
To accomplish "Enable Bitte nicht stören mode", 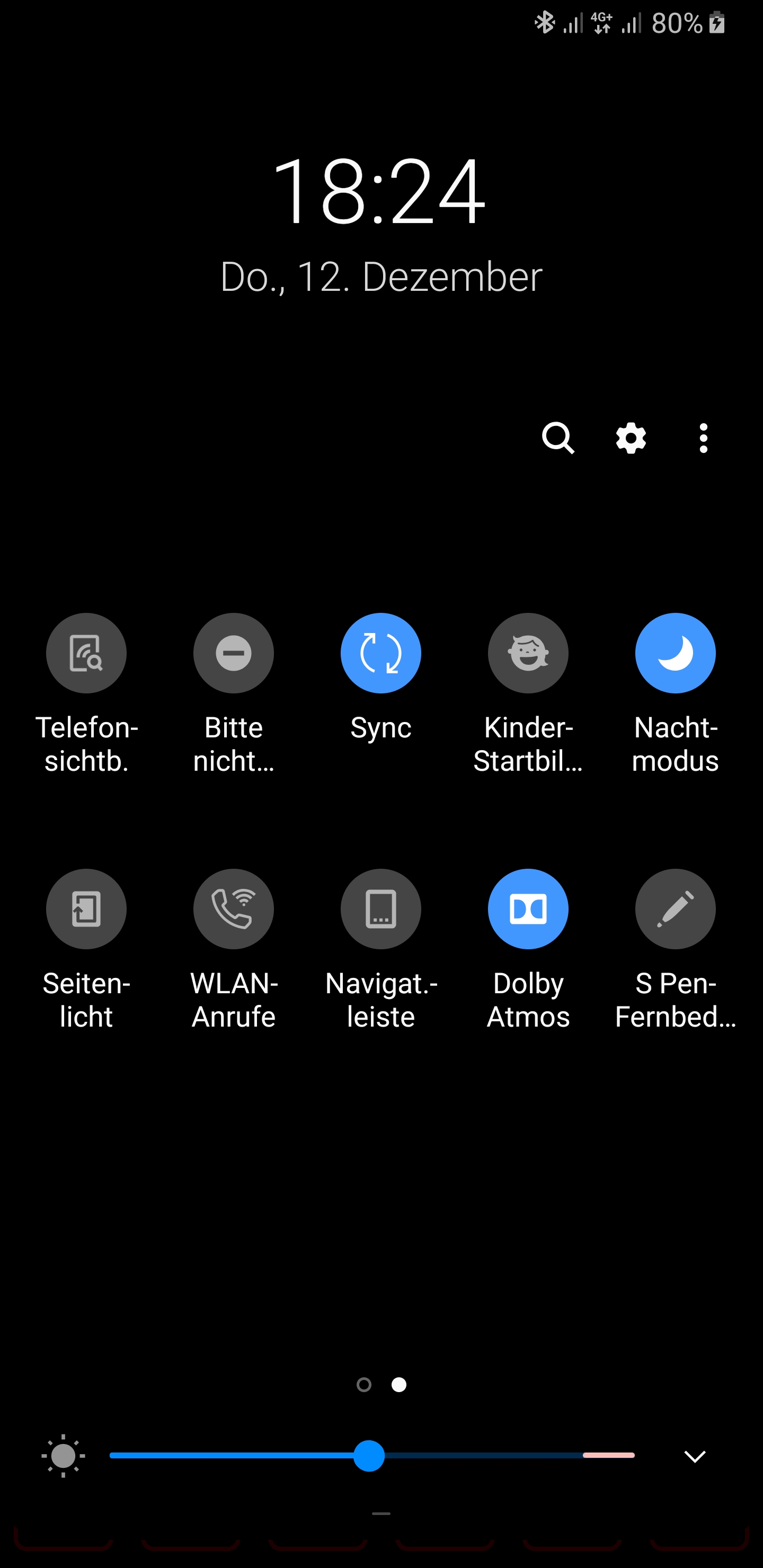I will click(x=234, y=653).
